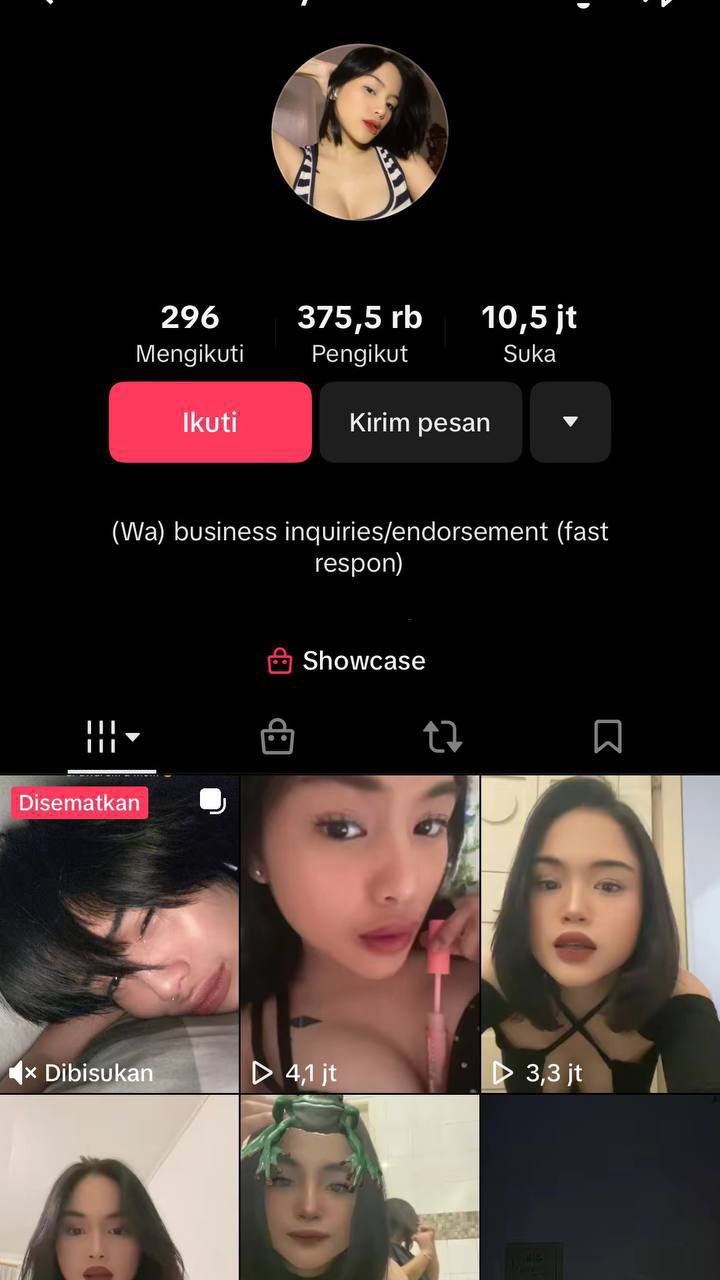Open the pinned Disematkan video
The image size is (720, 1280).
click(119, 935)
